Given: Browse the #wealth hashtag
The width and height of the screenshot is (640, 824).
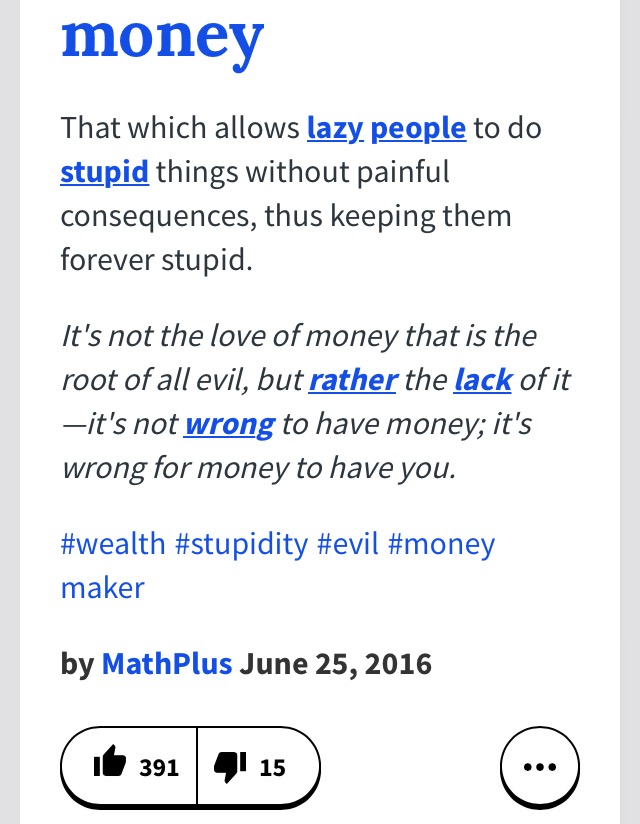Looking at the screenshot, I should pos(113,544).
